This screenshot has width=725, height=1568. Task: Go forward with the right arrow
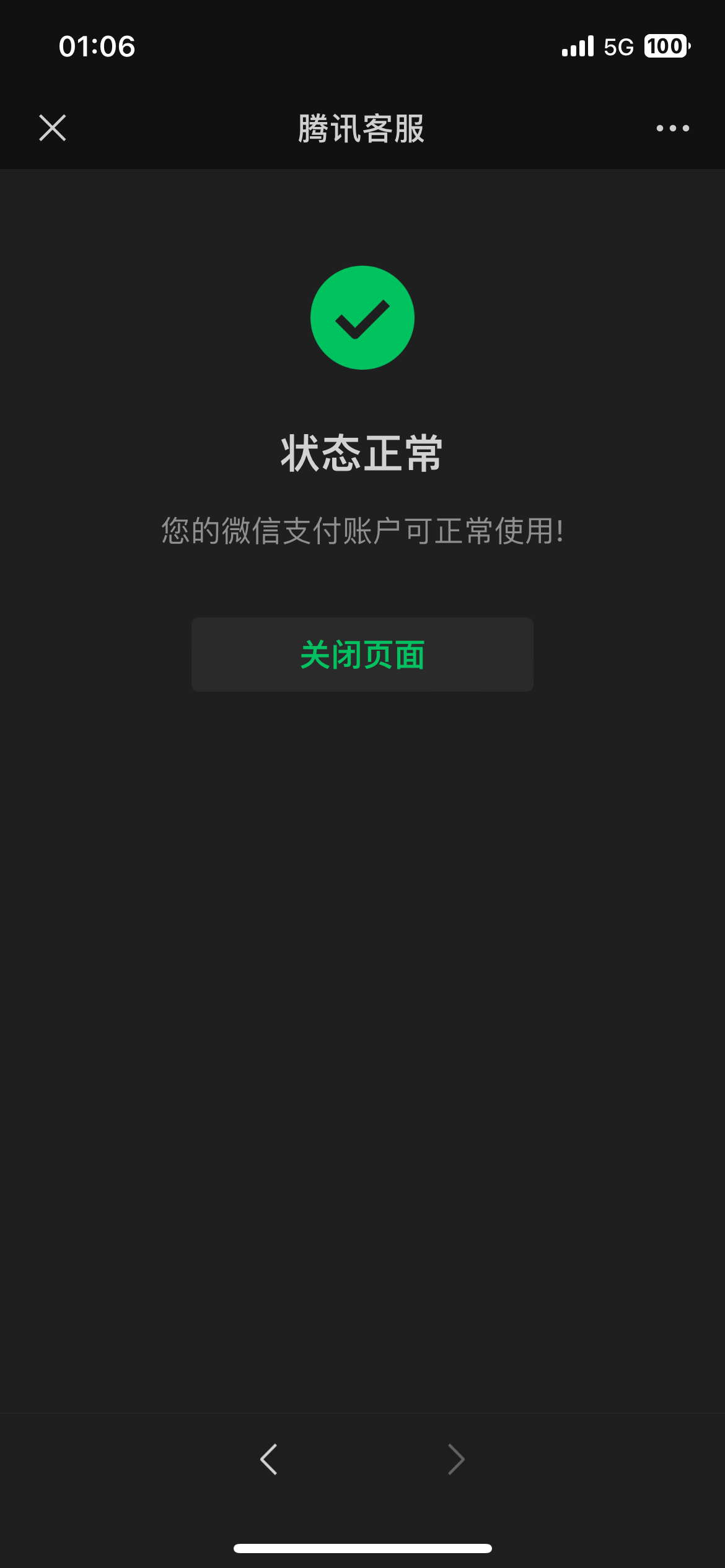pos(456,1460)
